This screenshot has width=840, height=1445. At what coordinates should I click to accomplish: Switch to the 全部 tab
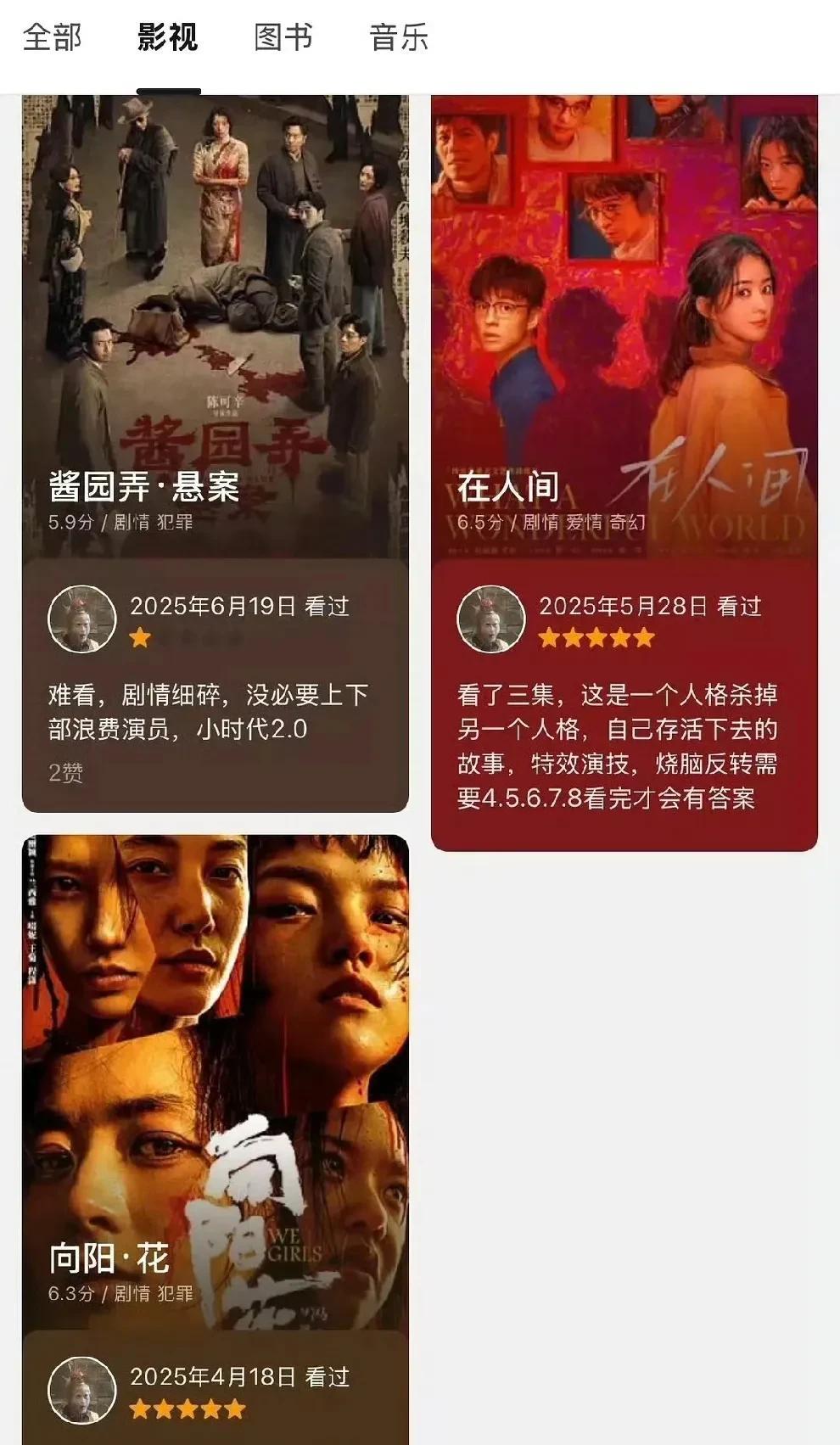[x=53, y=37]
